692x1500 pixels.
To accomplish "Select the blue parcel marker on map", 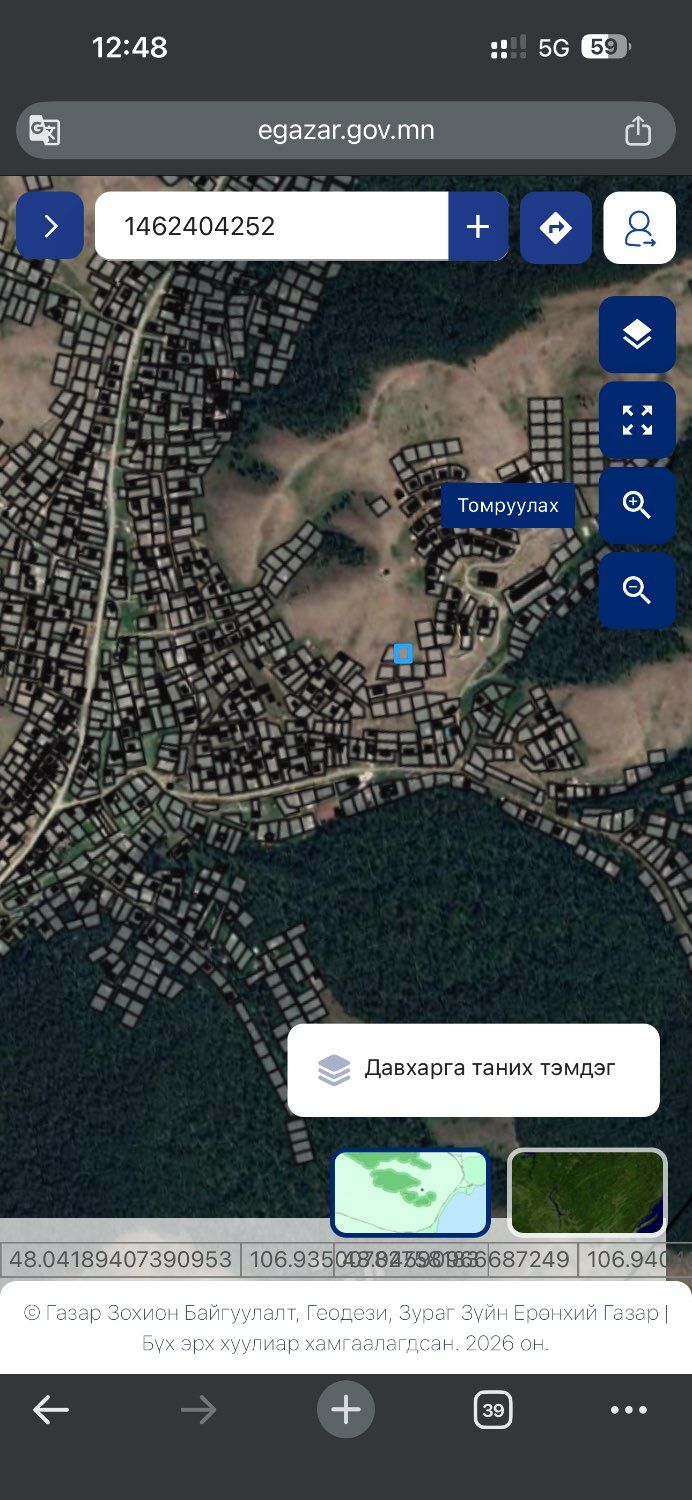I will pos(403,654).
